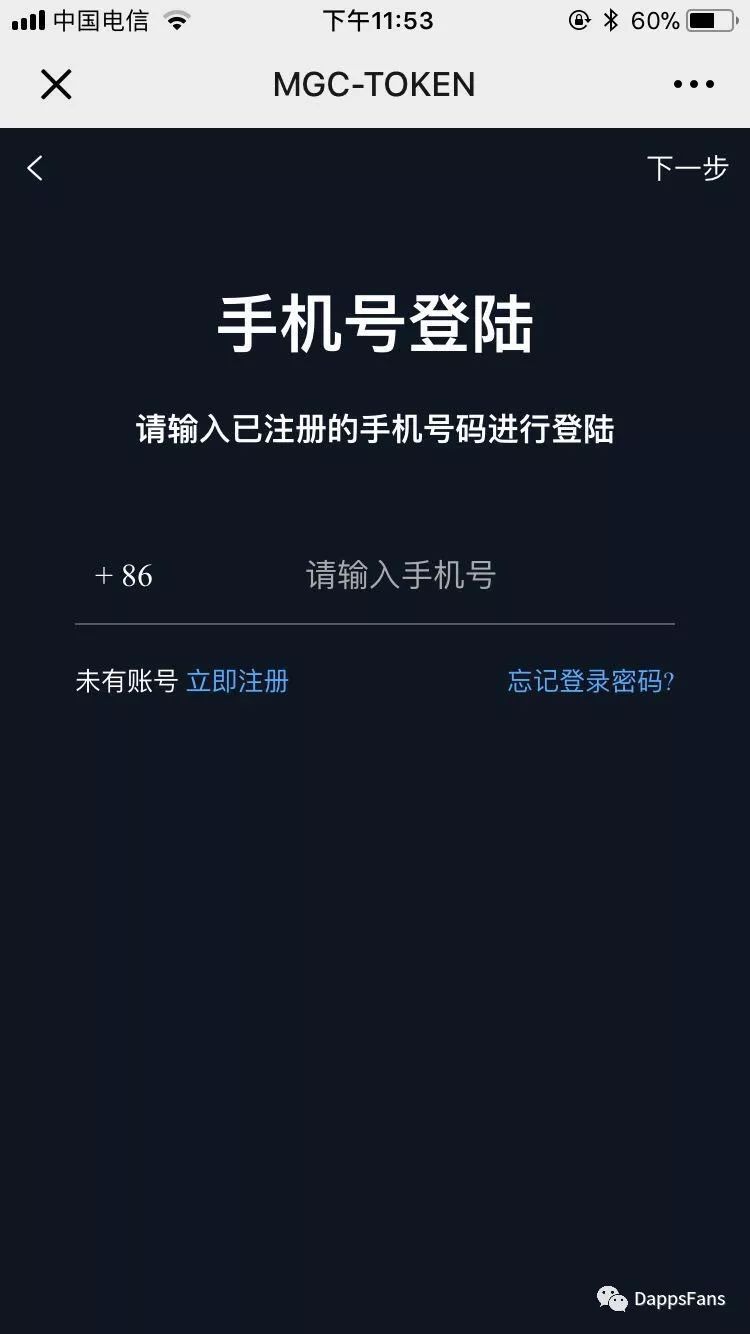Image resolution: width=750 pixels, height=1334 pixels.
Task: Tap the 手机号登陆 heading
Action: [375, 327]
